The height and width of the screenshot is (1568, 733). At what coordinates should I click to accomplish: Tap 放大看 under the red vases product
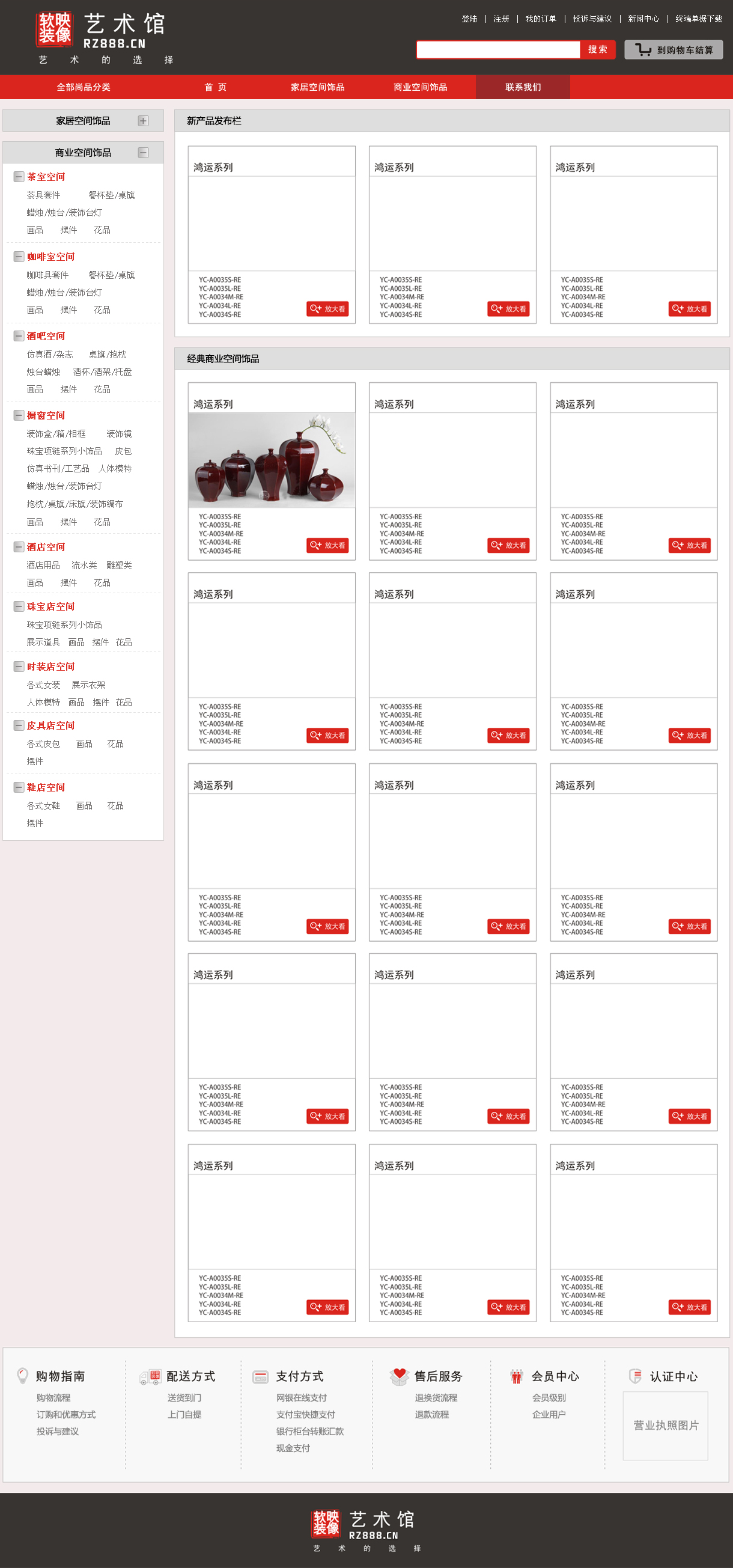coord(327,545)
